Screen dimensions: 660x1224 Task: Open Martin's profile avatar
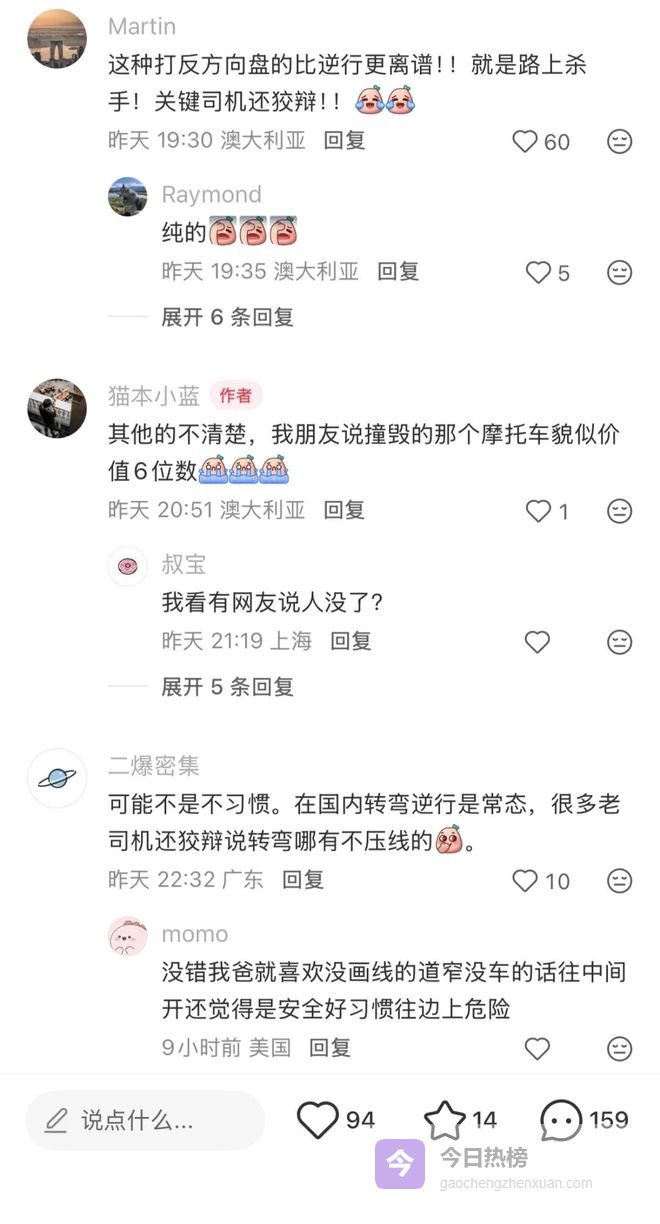click(57, 38)
